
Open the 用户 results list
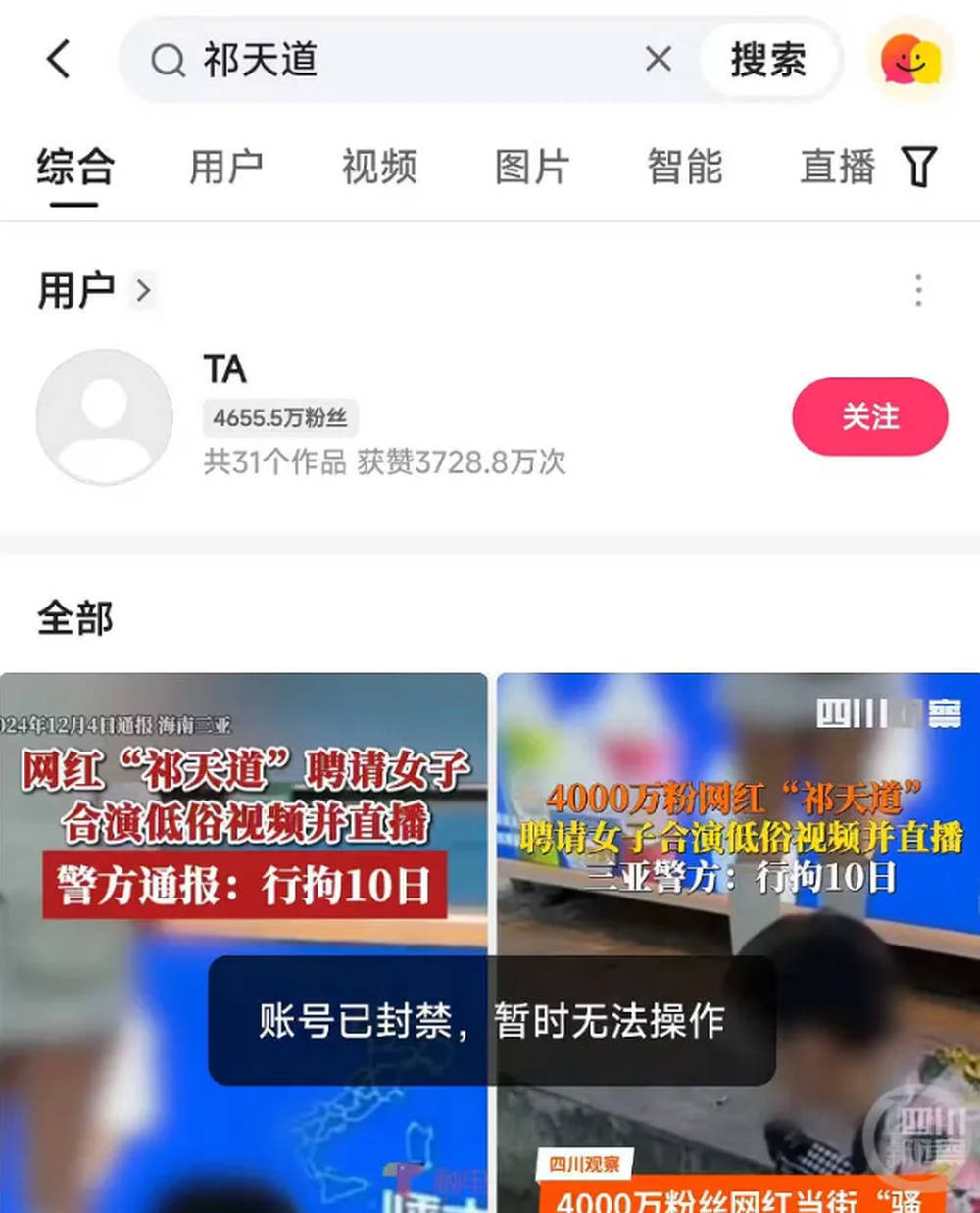76,290
